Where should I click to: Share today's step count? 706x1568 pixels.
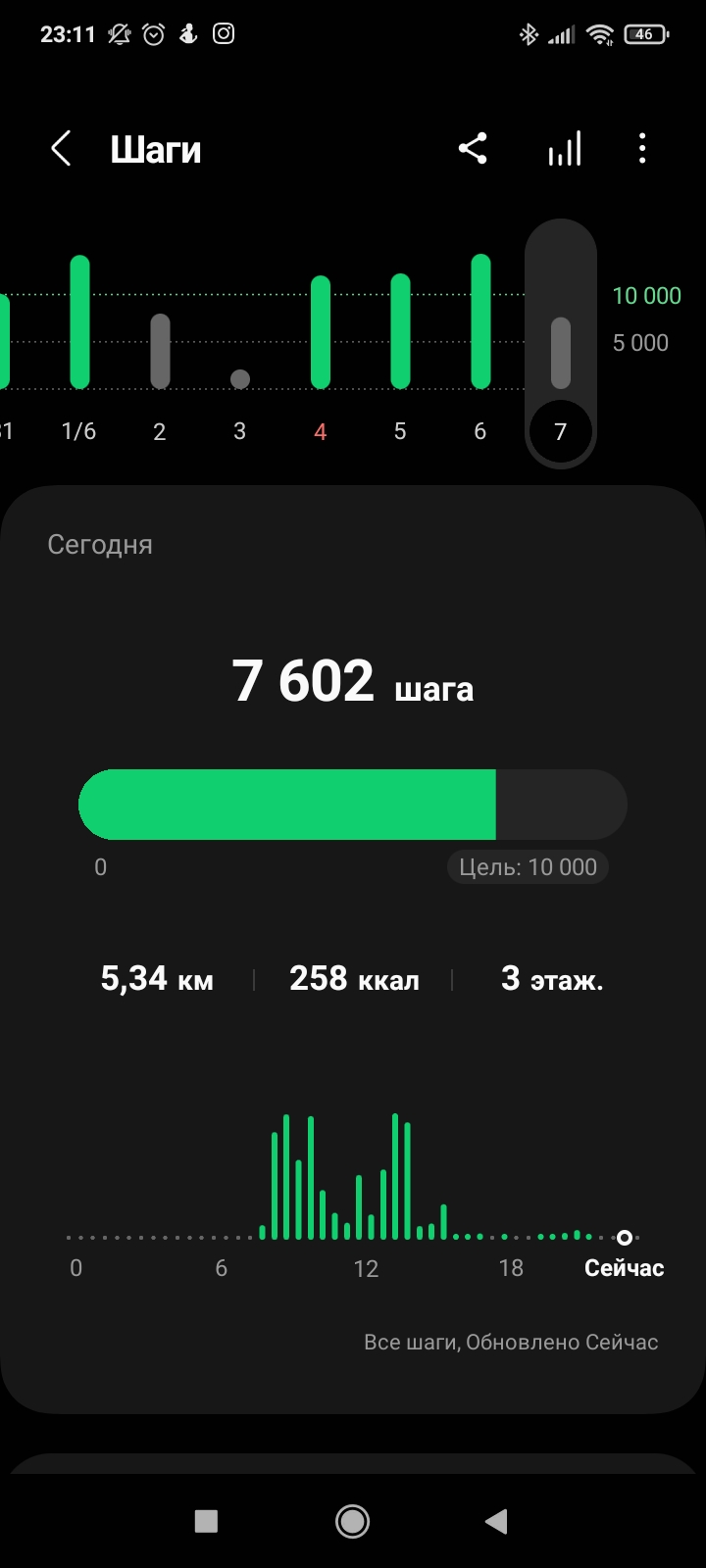click(x=473, y=150)
